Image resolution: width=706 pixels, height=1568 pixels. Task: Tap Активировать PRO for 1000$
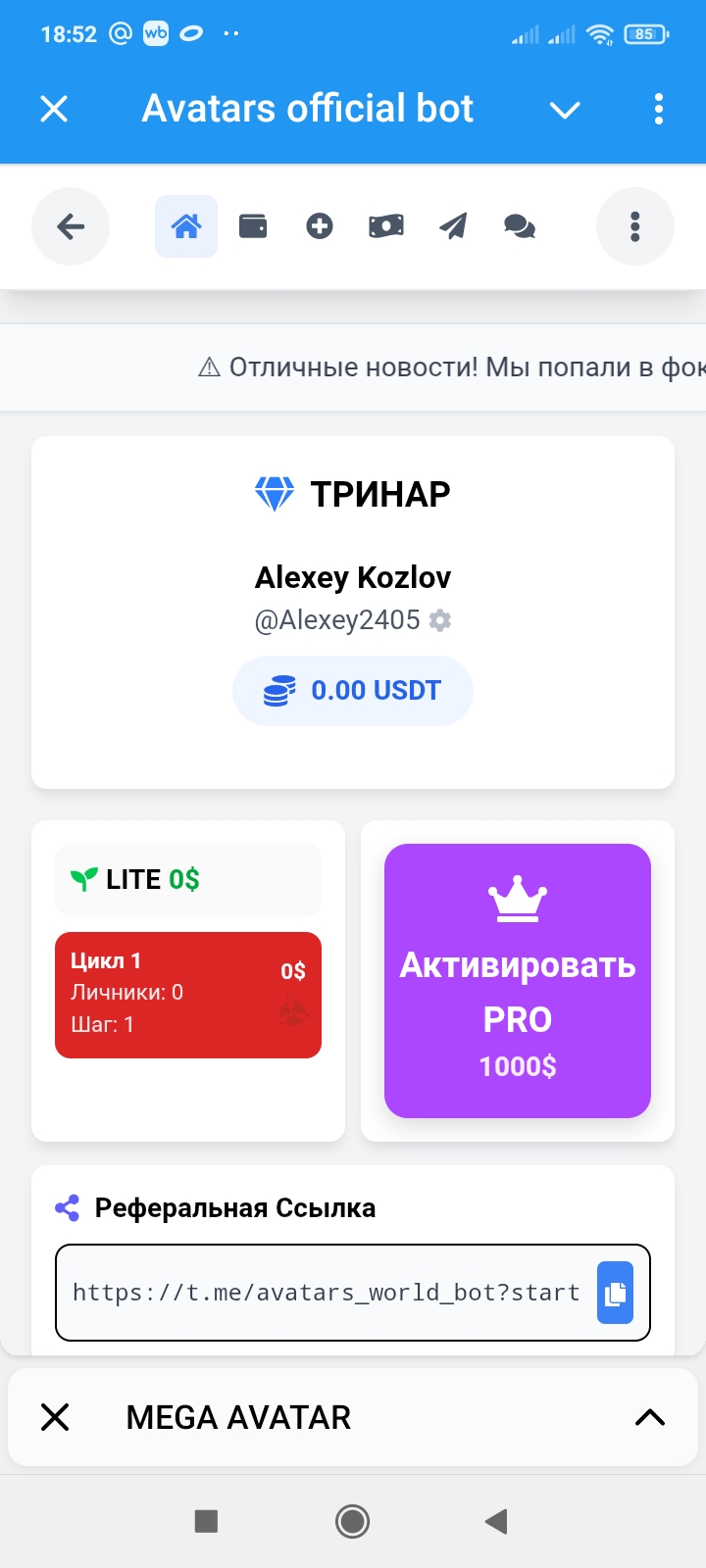(x=518, y=981)
